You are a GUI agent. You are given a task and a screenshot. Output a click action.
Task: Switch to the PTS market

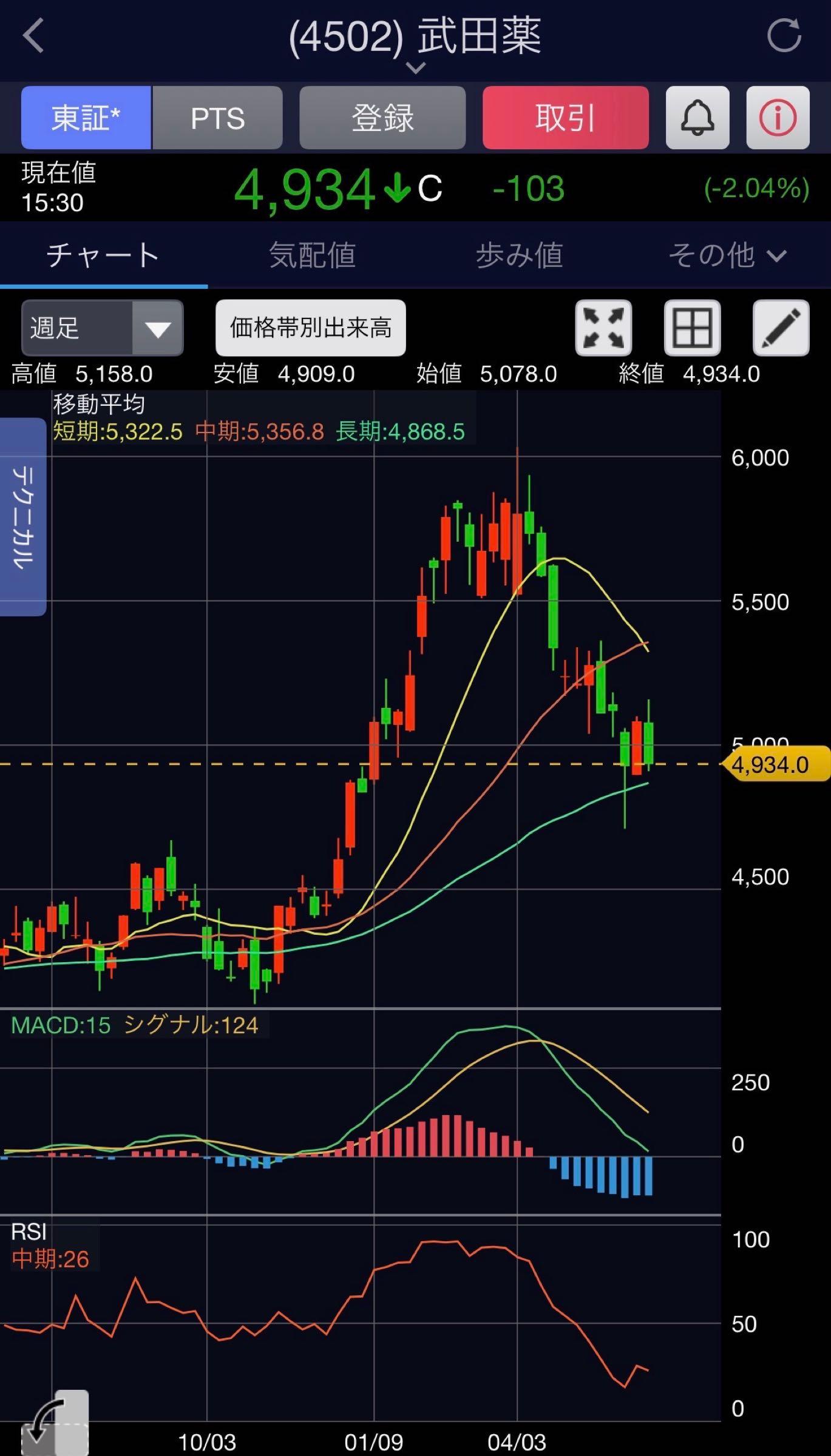tap(217, 118)
